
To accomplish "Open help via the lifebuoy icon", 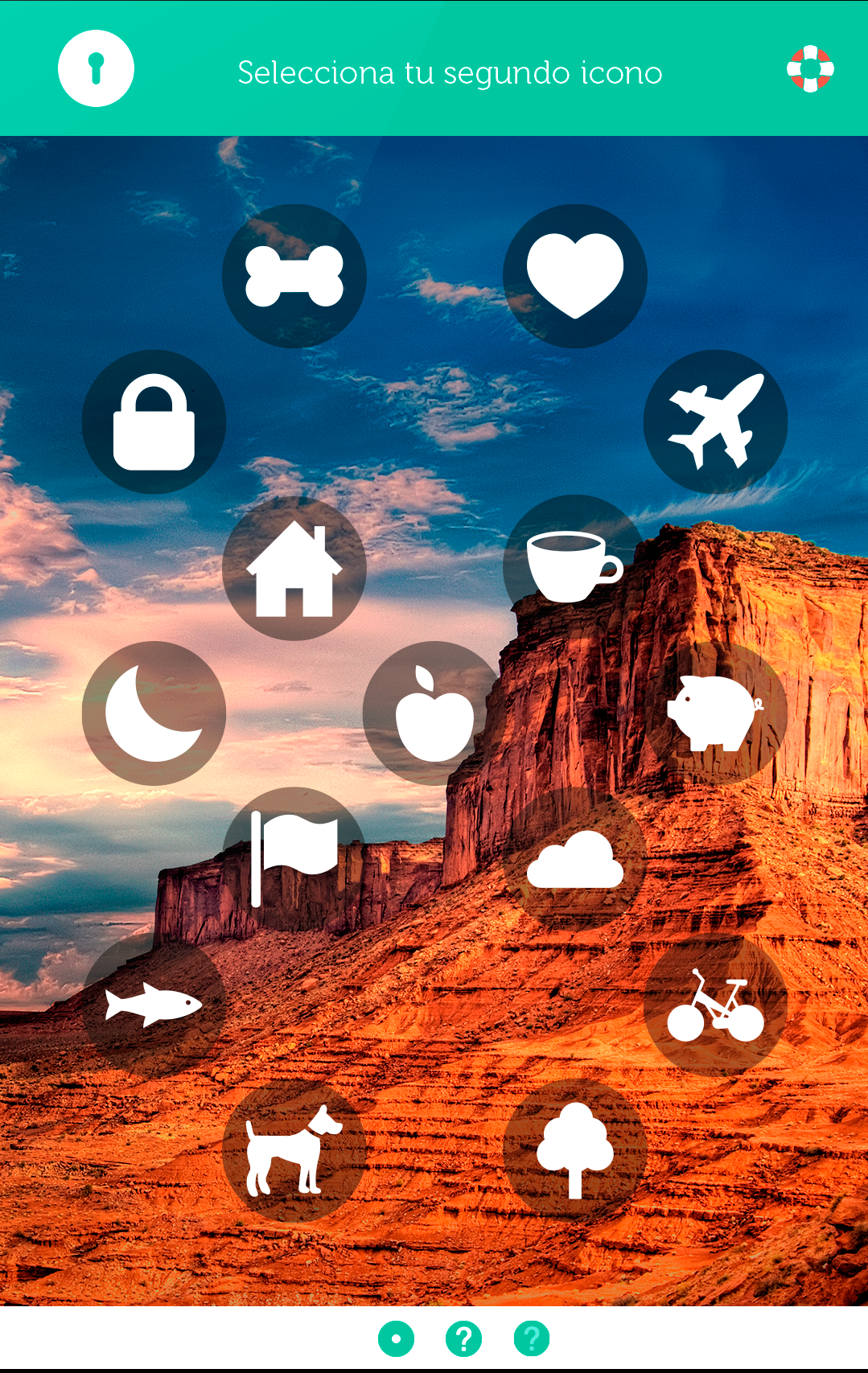I will pyautogui.click(x=810, y=69).
